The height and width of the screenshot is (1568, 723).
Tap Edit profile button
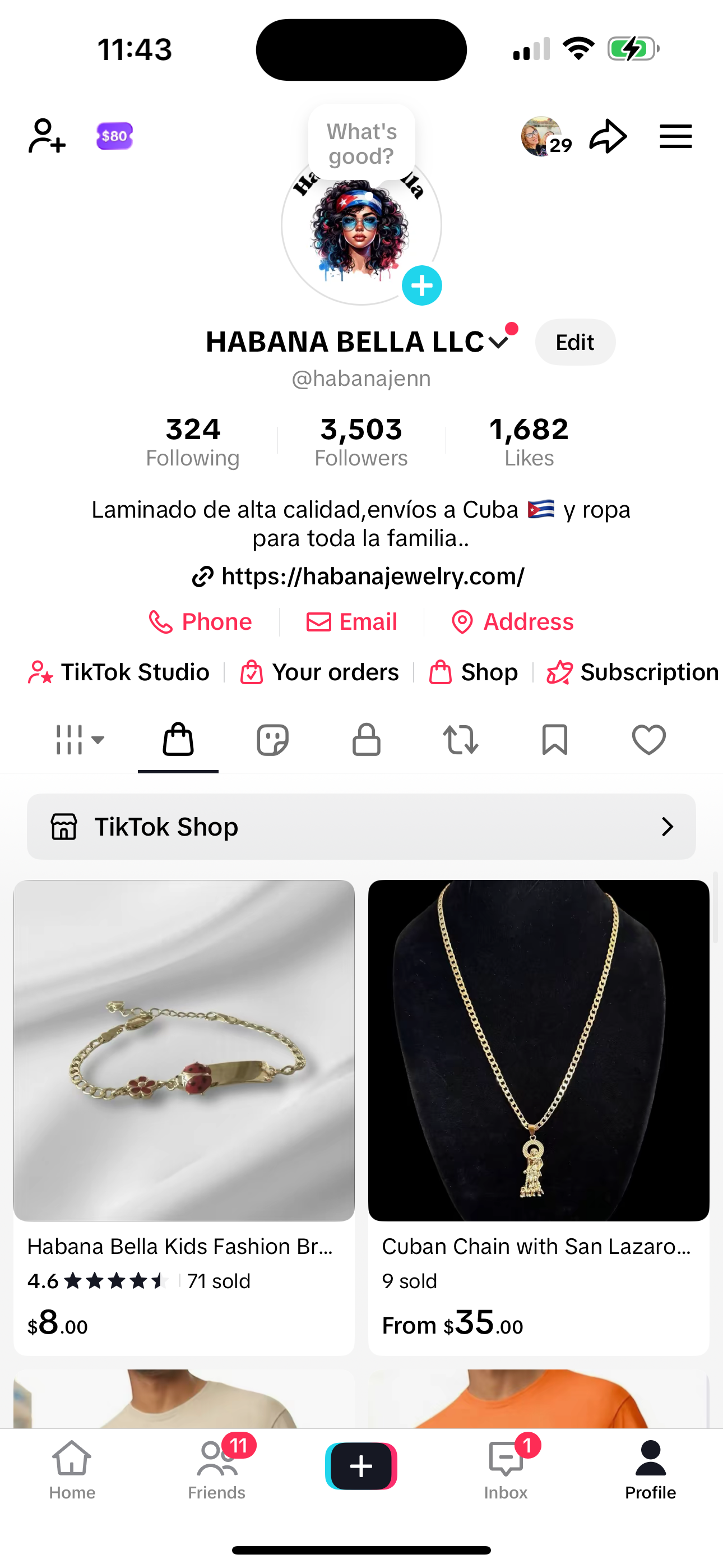click(574, 342)
